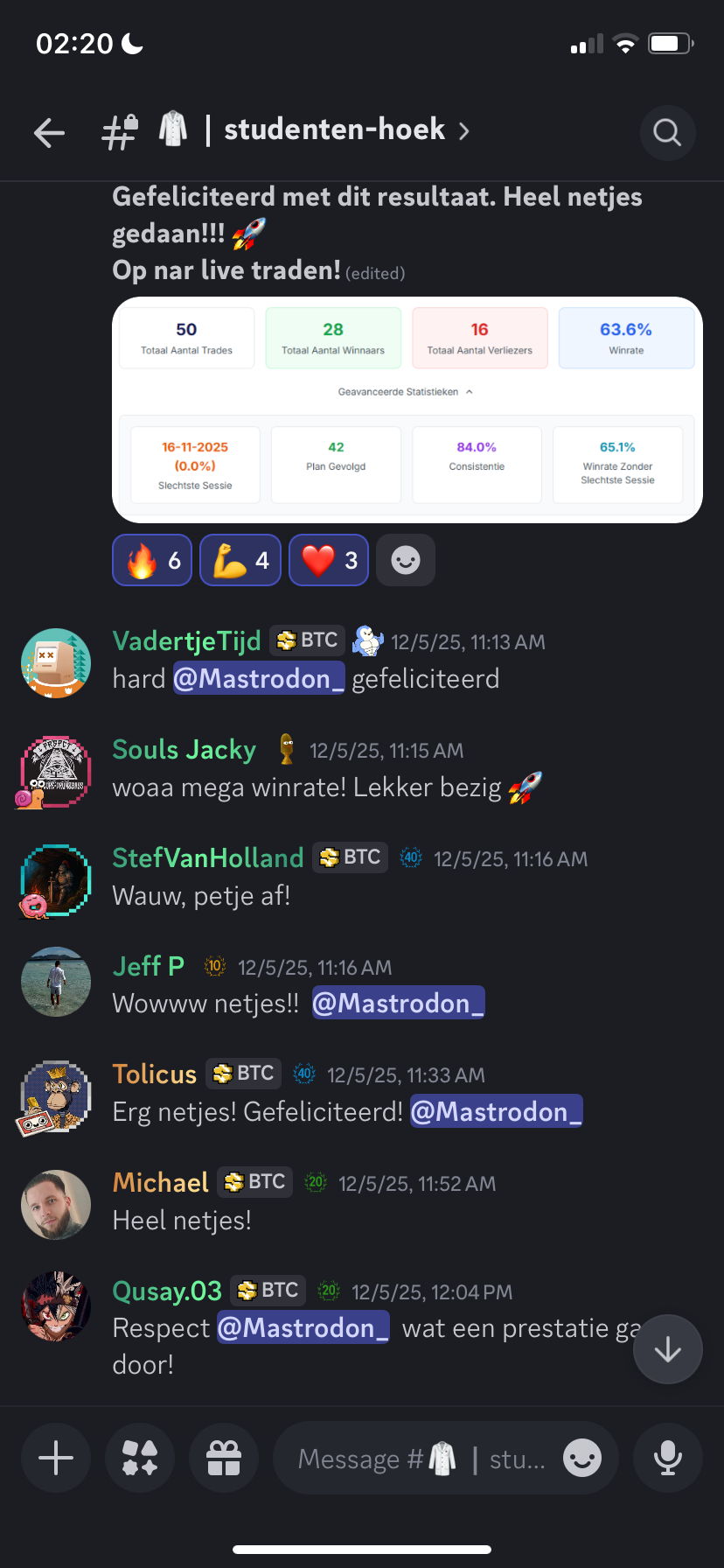Viewport: 724px width, 1568px height.
Task: Open StefVanHolland's profile from username
Action: (x=208, y=857)
